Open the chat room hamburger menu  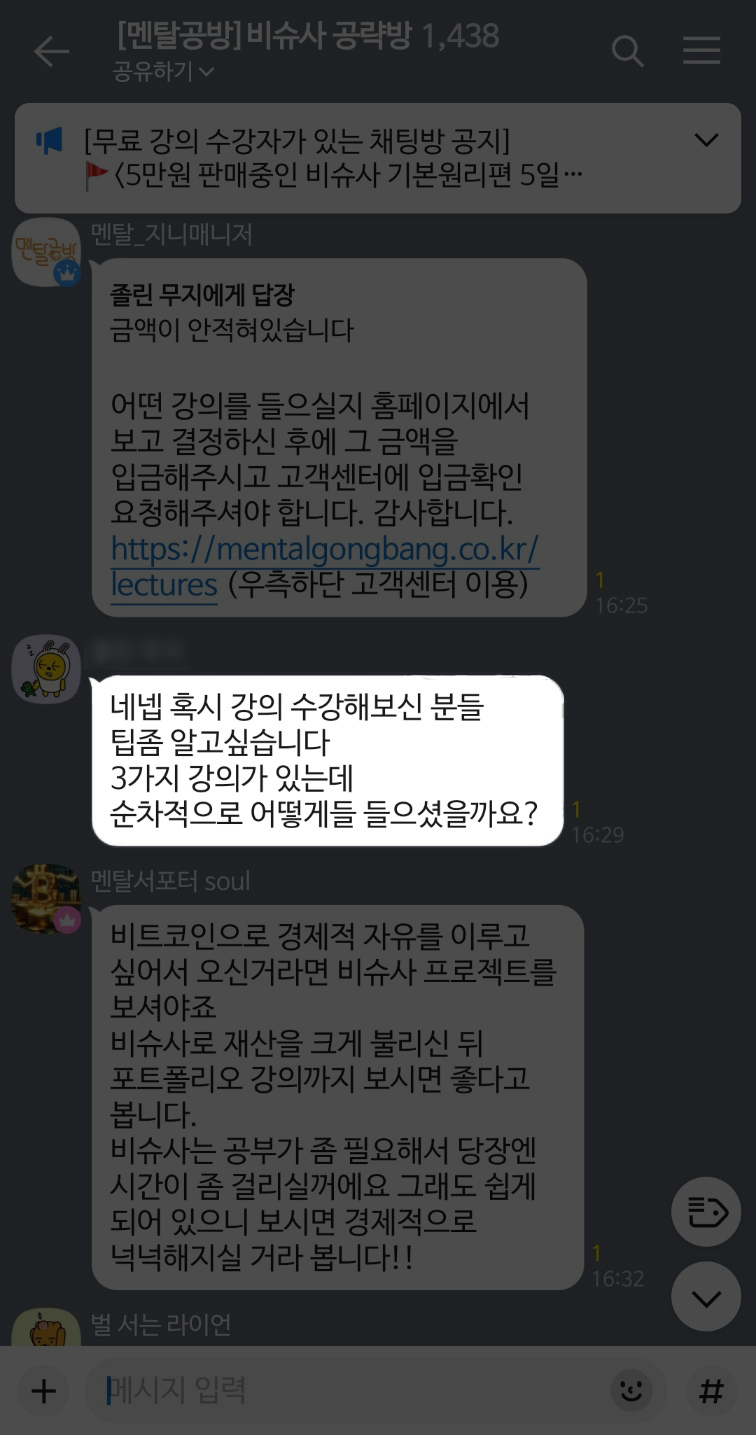pos(701,51)
